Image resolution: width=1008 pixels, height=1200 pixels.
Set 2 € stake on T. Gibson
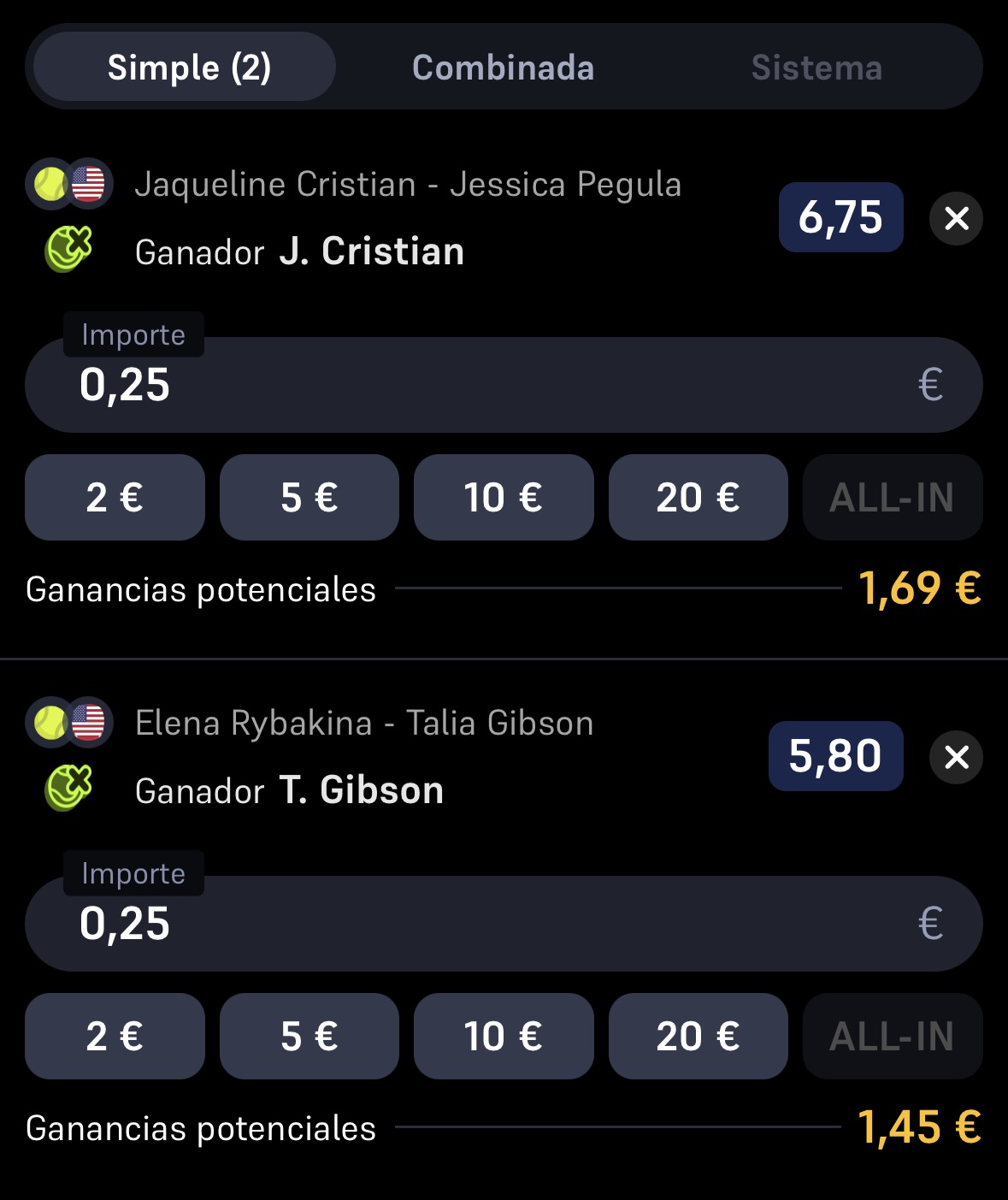pos(115,1036)
